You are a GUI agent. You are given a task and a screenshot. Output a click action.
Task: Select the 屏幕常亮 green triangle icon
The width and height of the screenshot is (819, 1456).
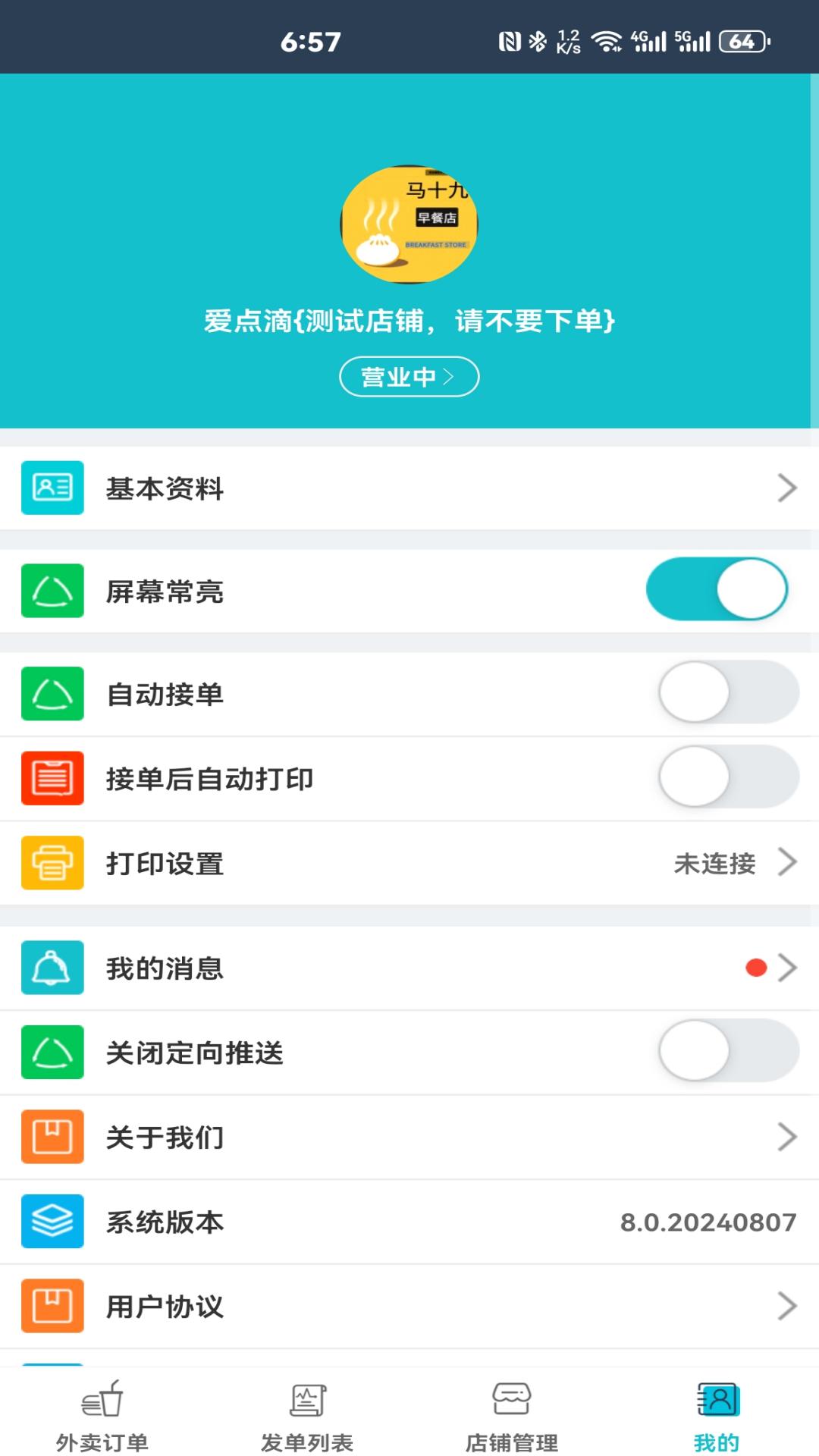point(52,591)
